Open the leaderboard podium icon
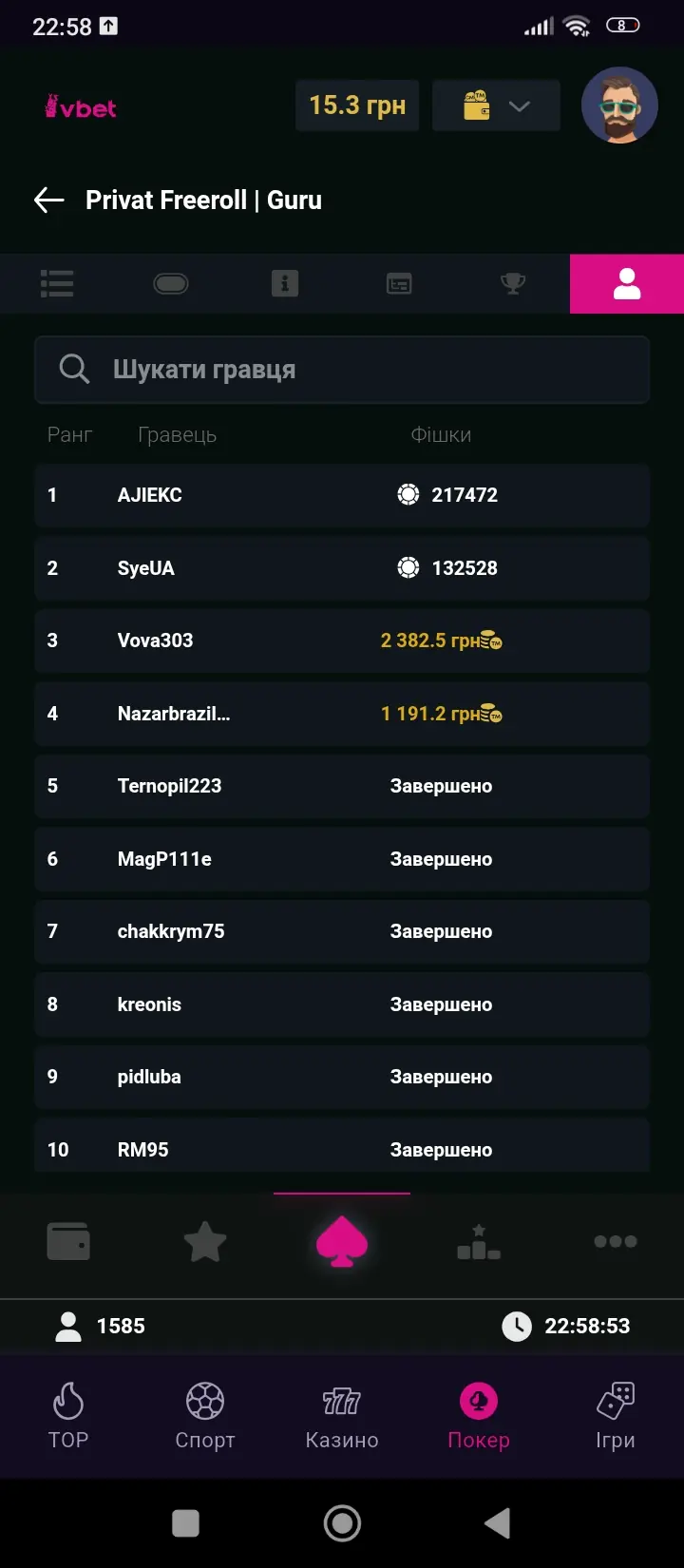The width and height of the screenshot is (684, 1568). tap(479, 1241)
